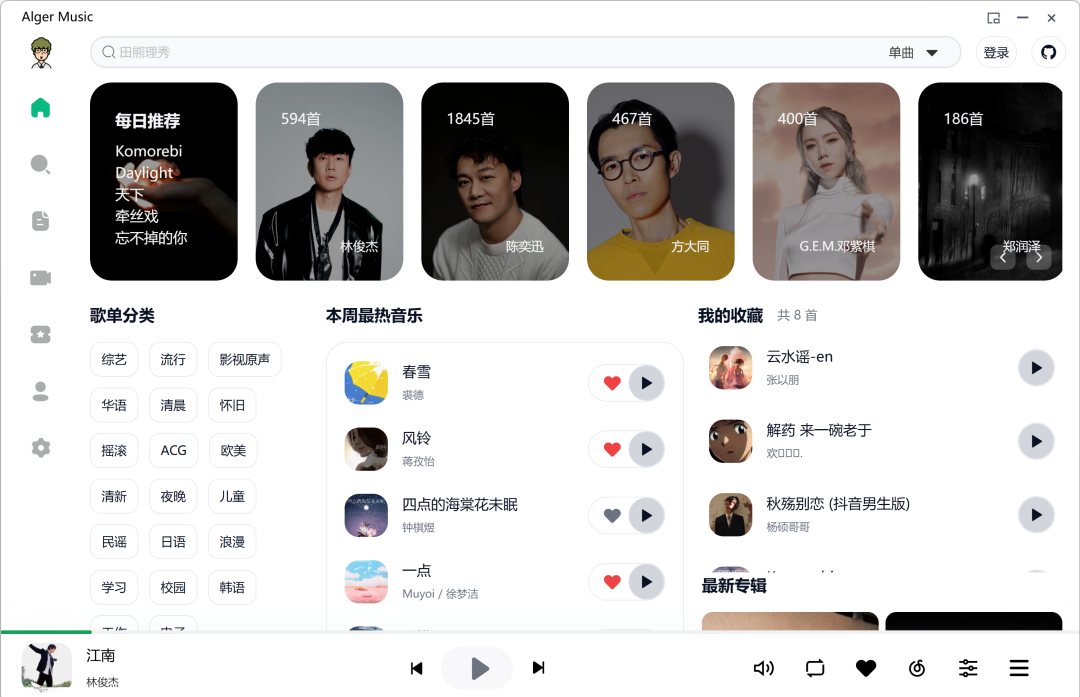Play 云水谣-en from my favorites
The width and height of the screenshot is (1080, 697).
[x=1036, y=367]
